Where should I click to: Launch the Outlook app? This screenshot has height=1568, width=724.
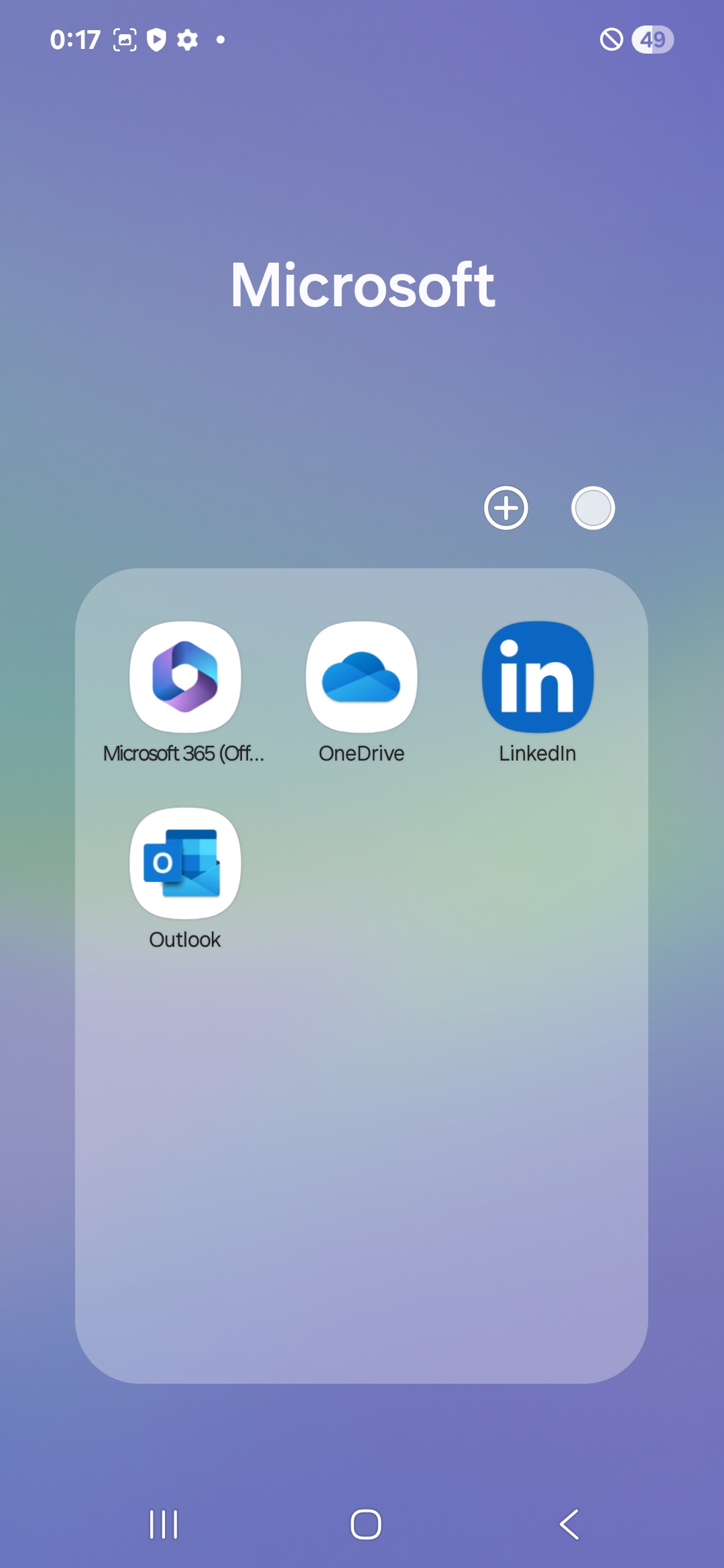185,863
